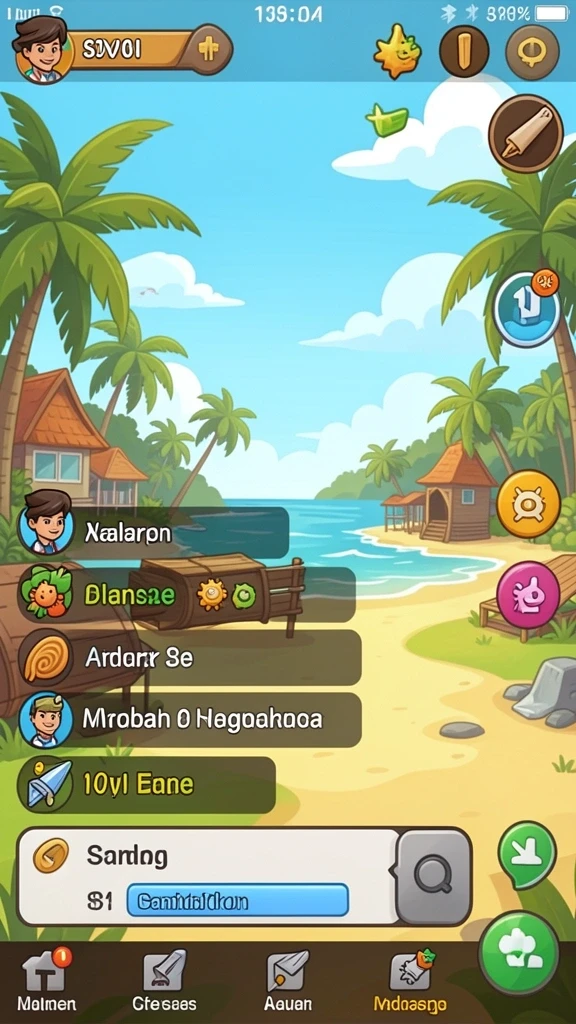Select the 10yl Eane row
The height and width of the screenshot is (1024, 576).
pyautogui.click(x=146, y=784)
